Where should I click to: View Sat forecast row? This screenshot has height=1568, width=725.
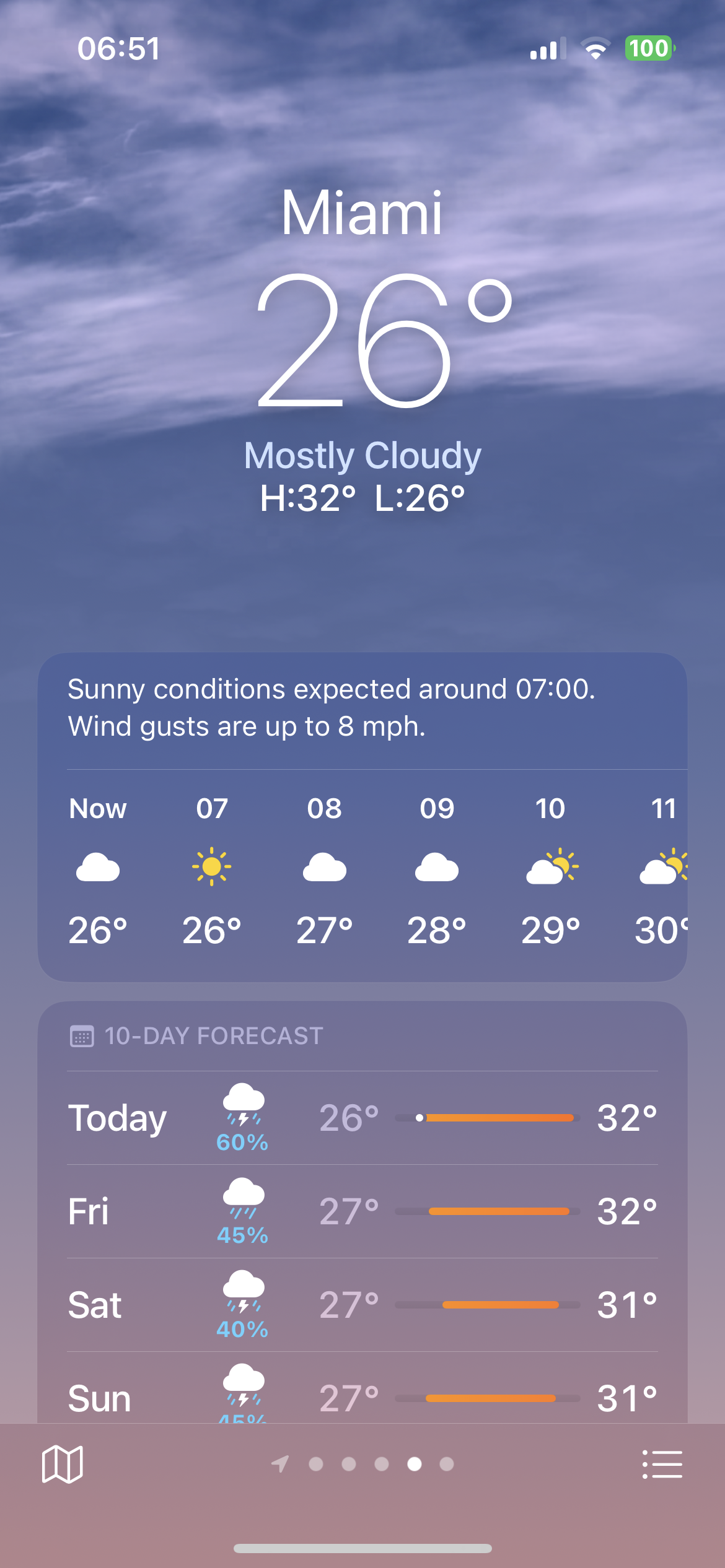(x=362, y=1305)
